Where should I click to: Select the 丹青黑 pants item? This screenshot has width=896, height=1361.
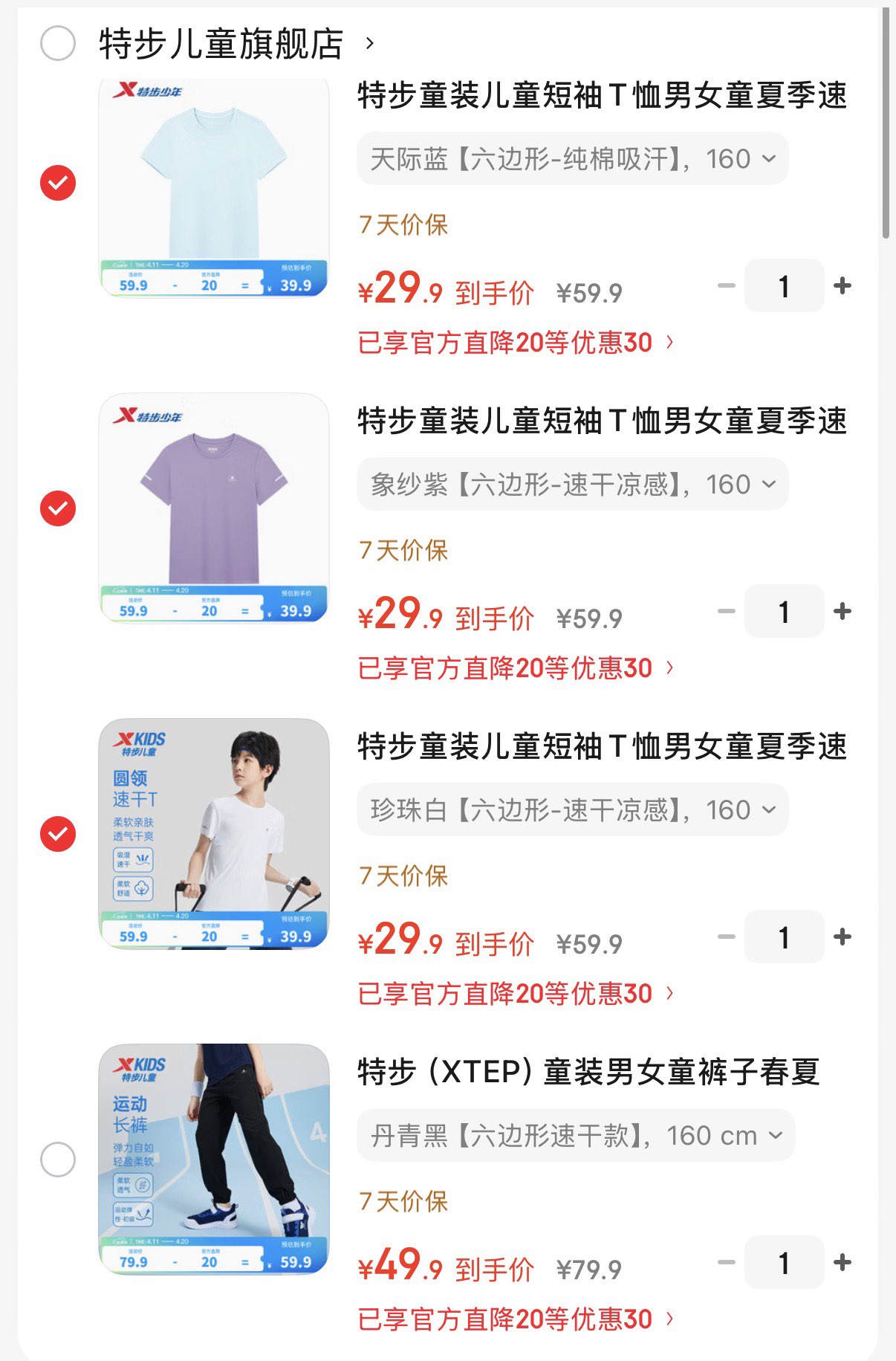pos(58,1160)
